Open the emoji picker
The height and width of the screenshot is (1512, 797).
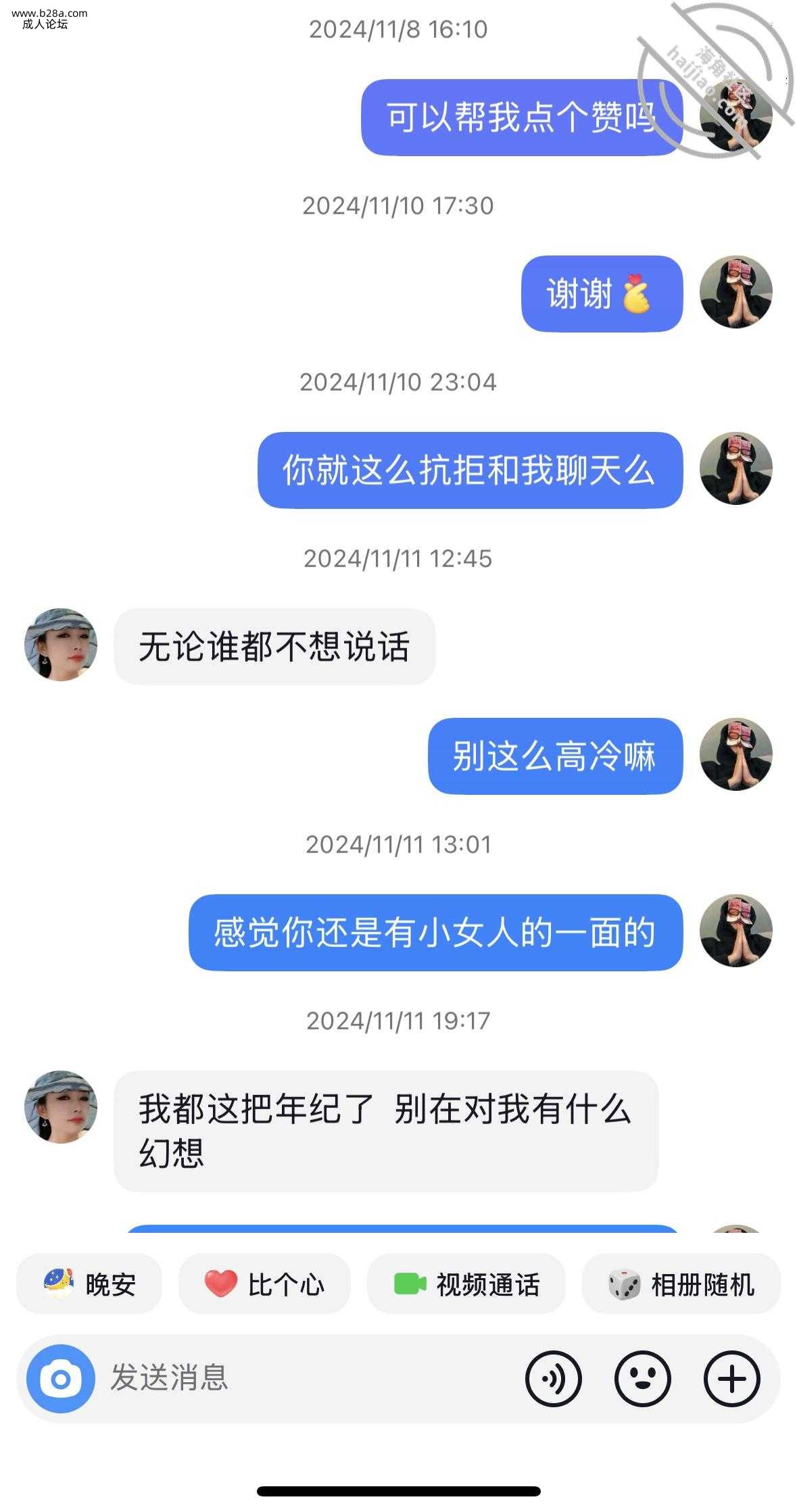coord(642,1379)
